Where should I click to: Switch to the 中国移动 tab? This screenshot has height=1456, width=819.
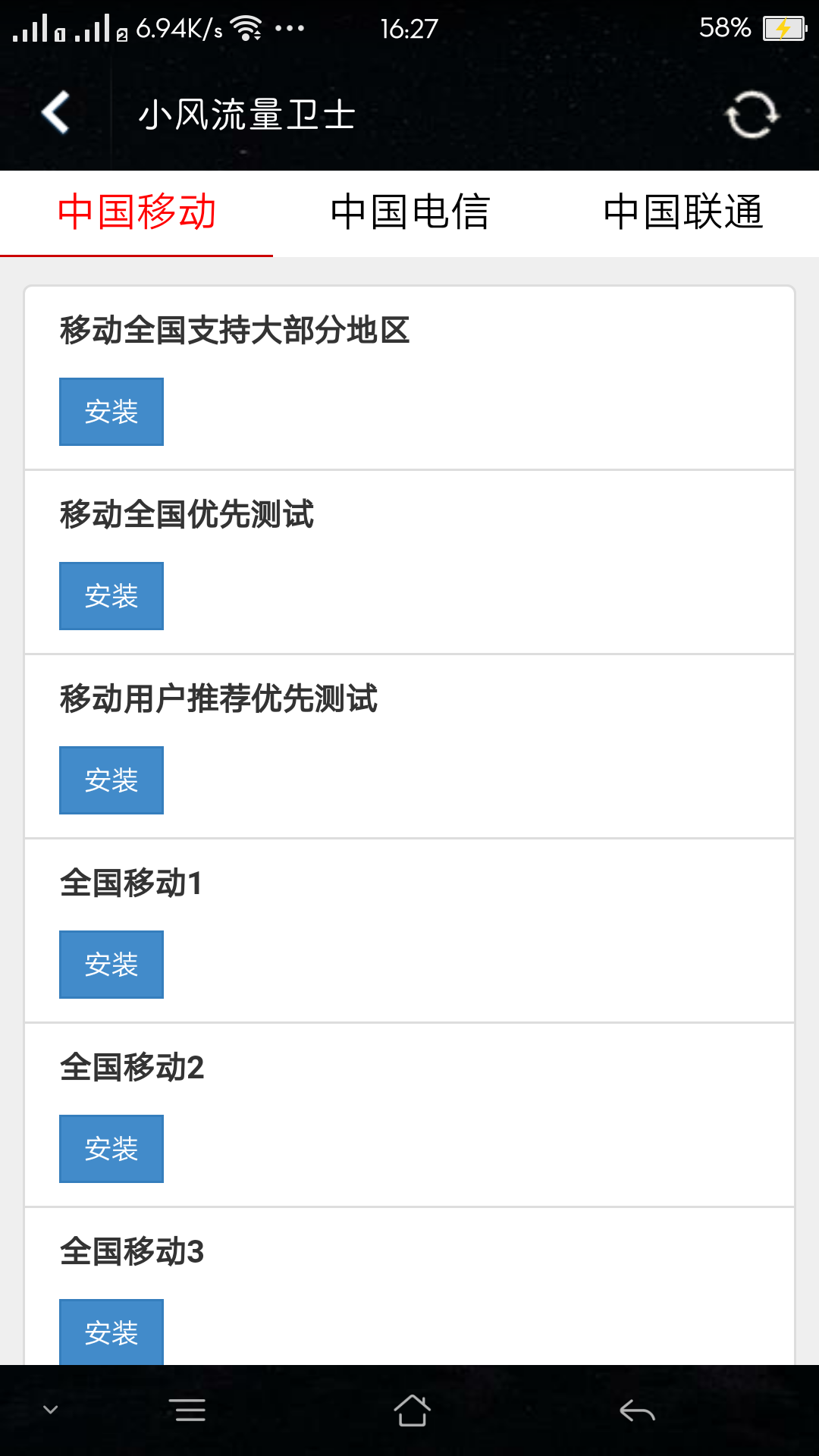pos(137,212)
